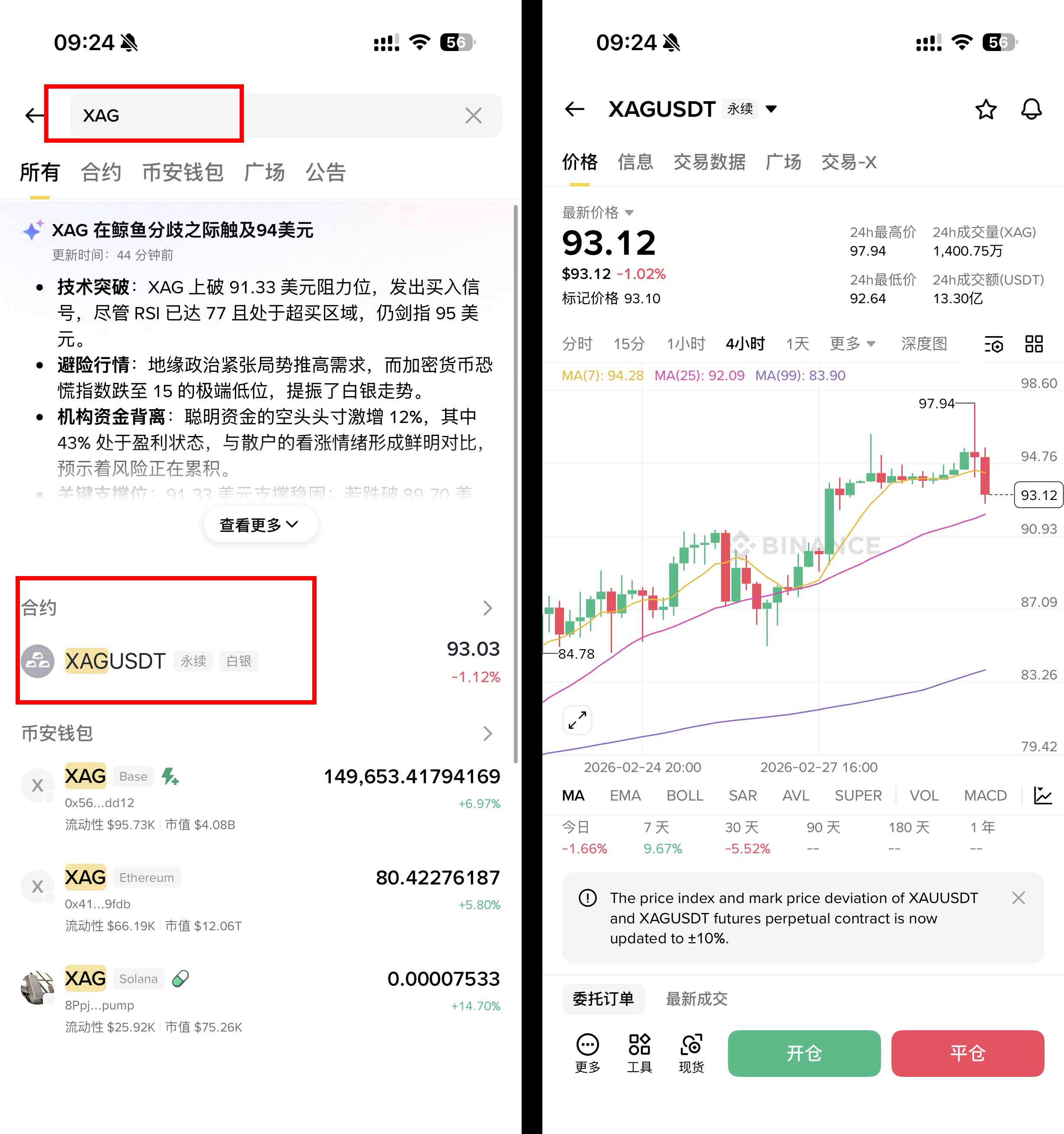1064x1134 pixels.
Task: Tap the back arrow on the chart page
Action: (574, 109)
